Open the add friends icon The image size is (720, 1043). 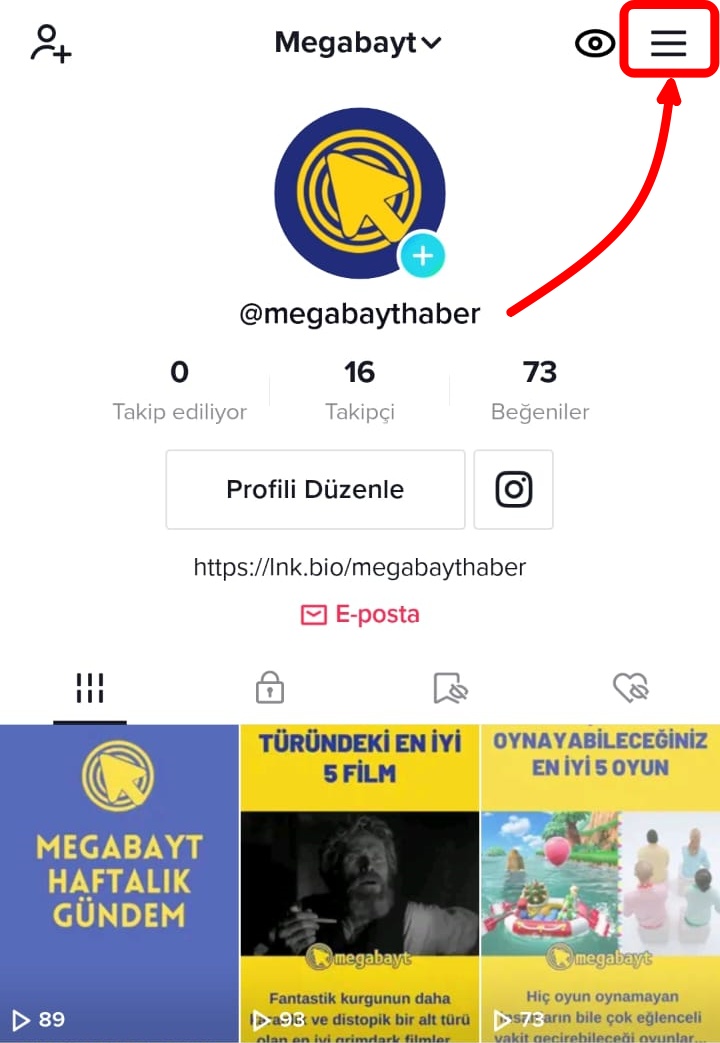pos(51,43)
